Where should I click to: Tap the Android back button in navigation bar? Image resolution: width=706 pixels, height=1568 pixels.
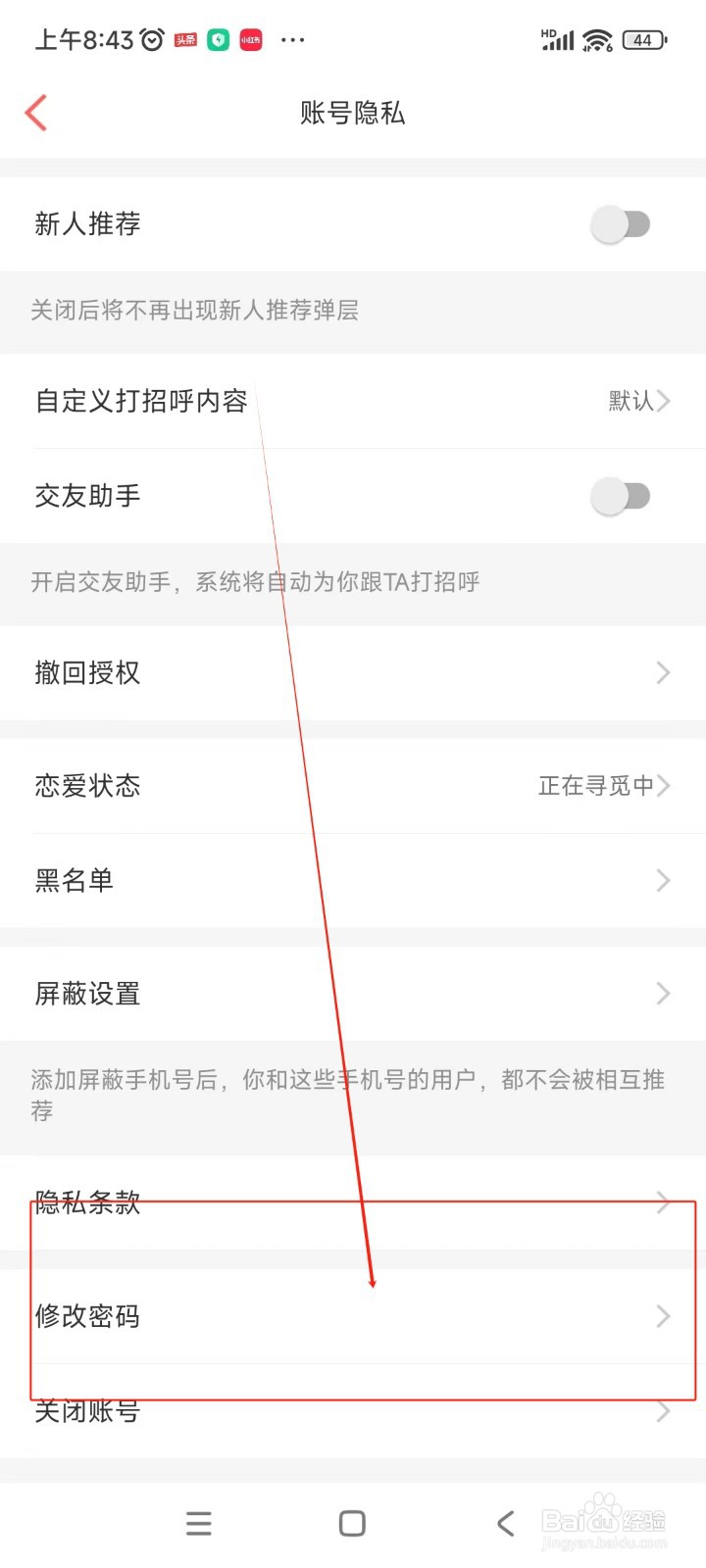[x=505, y=1524]
